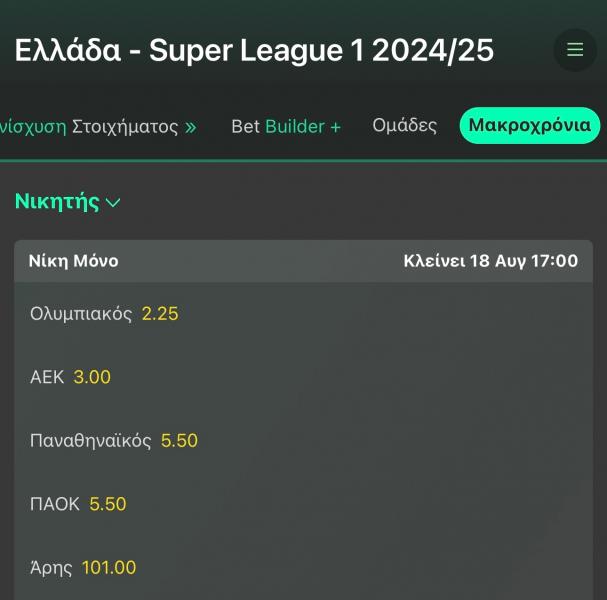Switch to Ενίσχυση Στοιχήματος tab
607x600 pixels.
pos(98,127)
